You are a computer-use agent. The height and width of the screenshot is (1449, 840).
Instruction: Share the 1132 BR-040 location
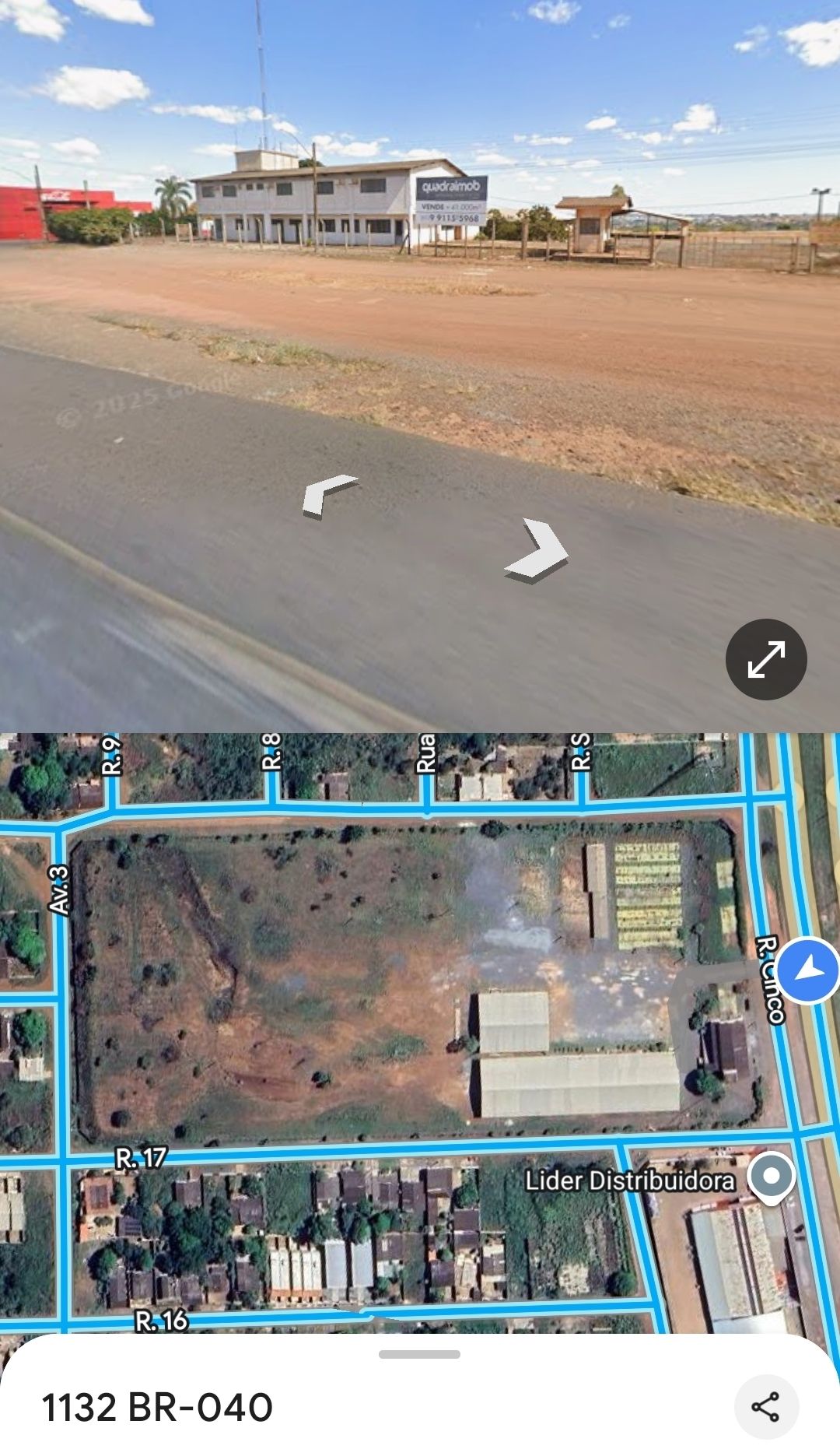[x=766, y=1406]
